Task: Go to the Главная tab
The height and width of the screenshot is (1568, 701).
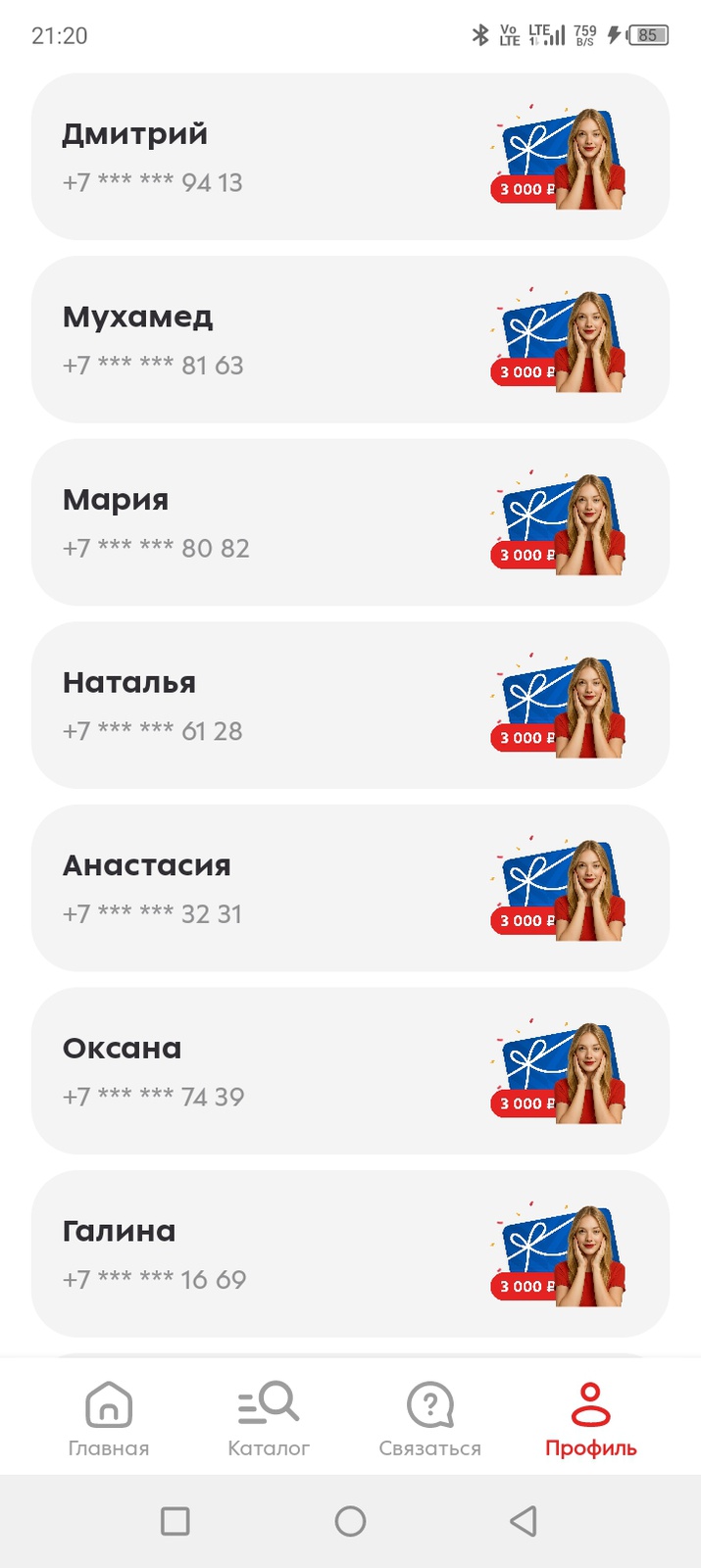Action: click(x=109, y=1418)
